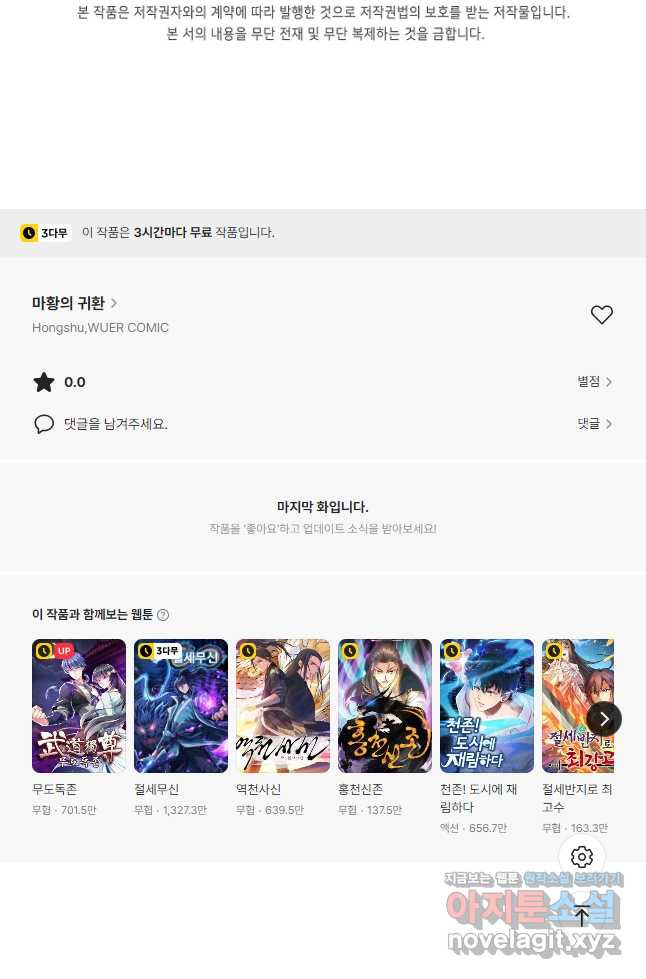Jump back to the top of page

[x=582, y=916]
